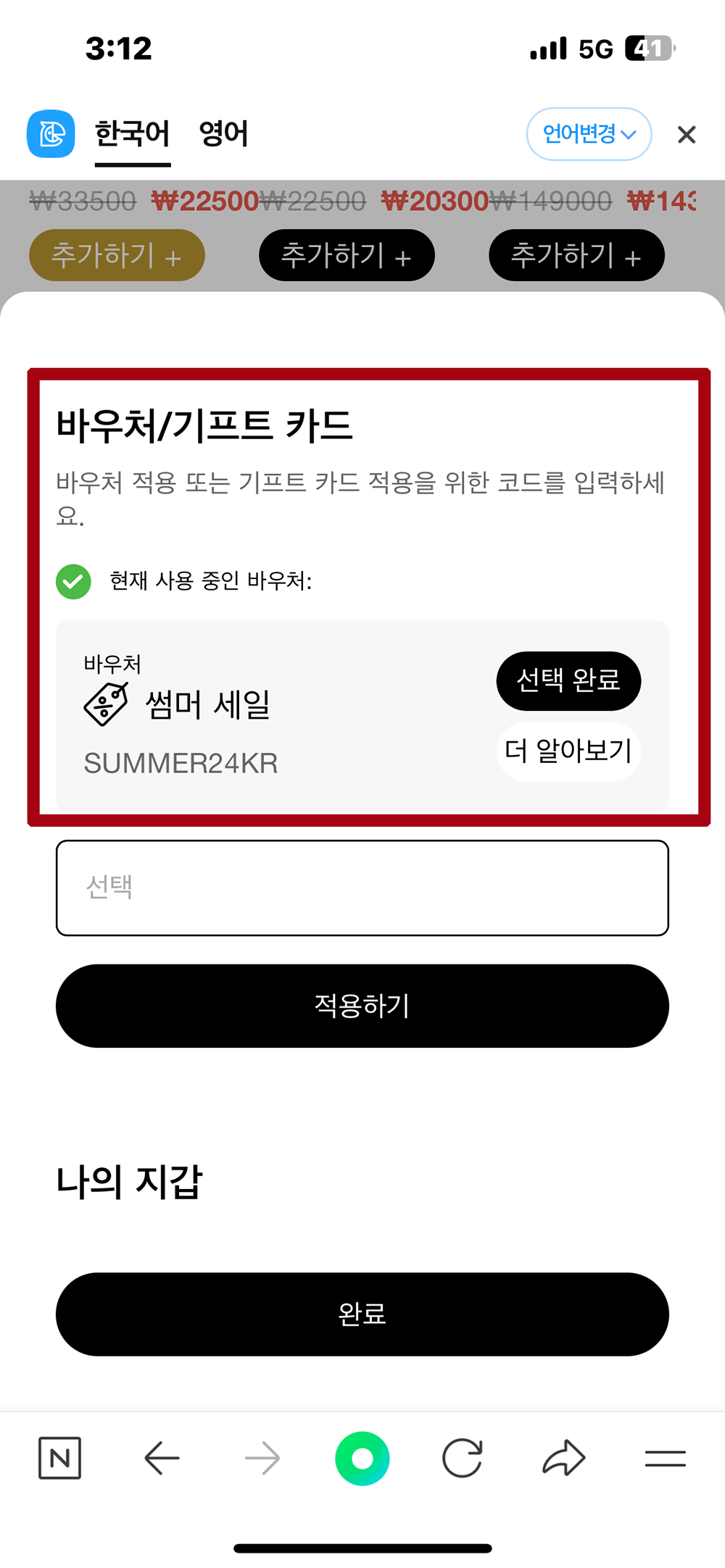Tap the gold 추가하기 add button
The image size is (725, 1568).
pos(117,255)
